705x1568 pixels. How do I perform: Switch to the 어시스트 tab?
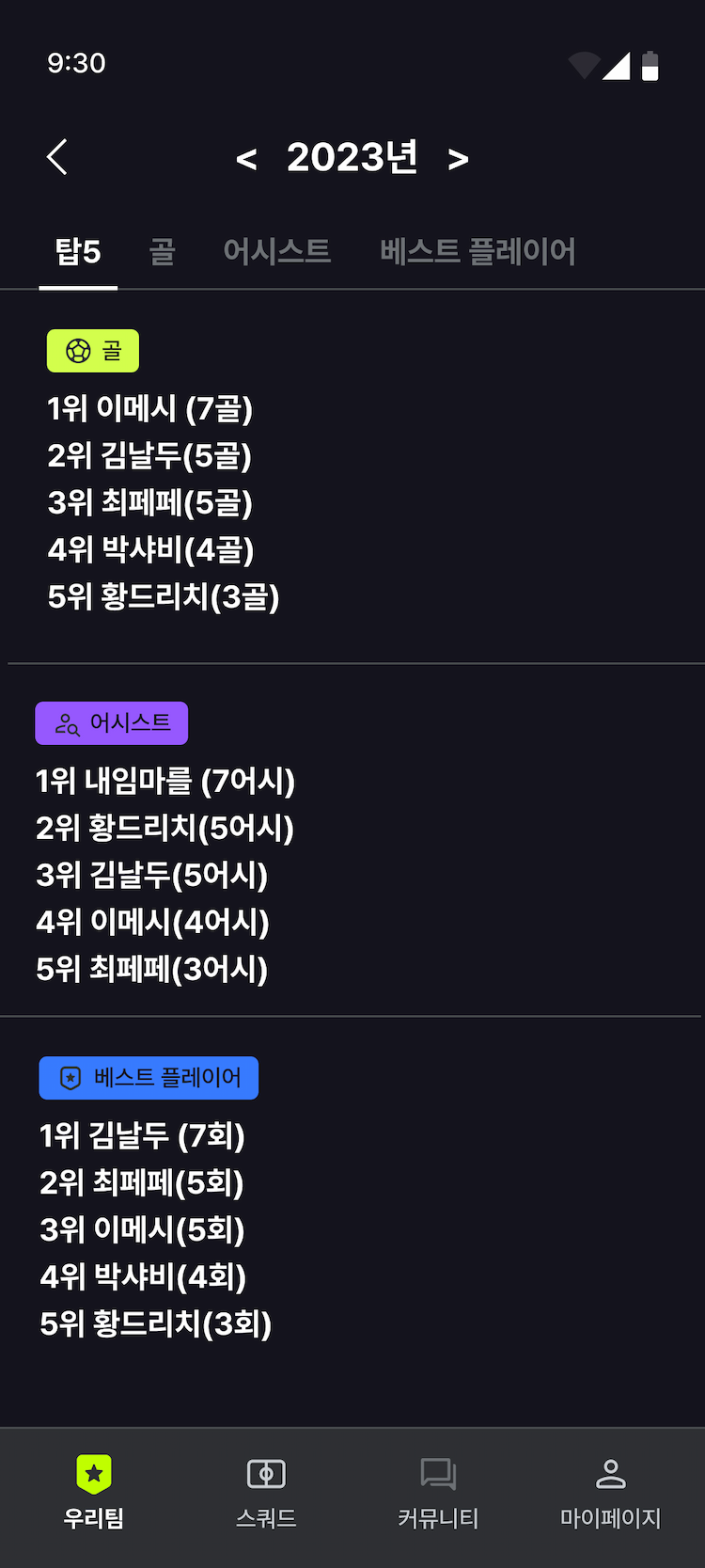point(277,252)
